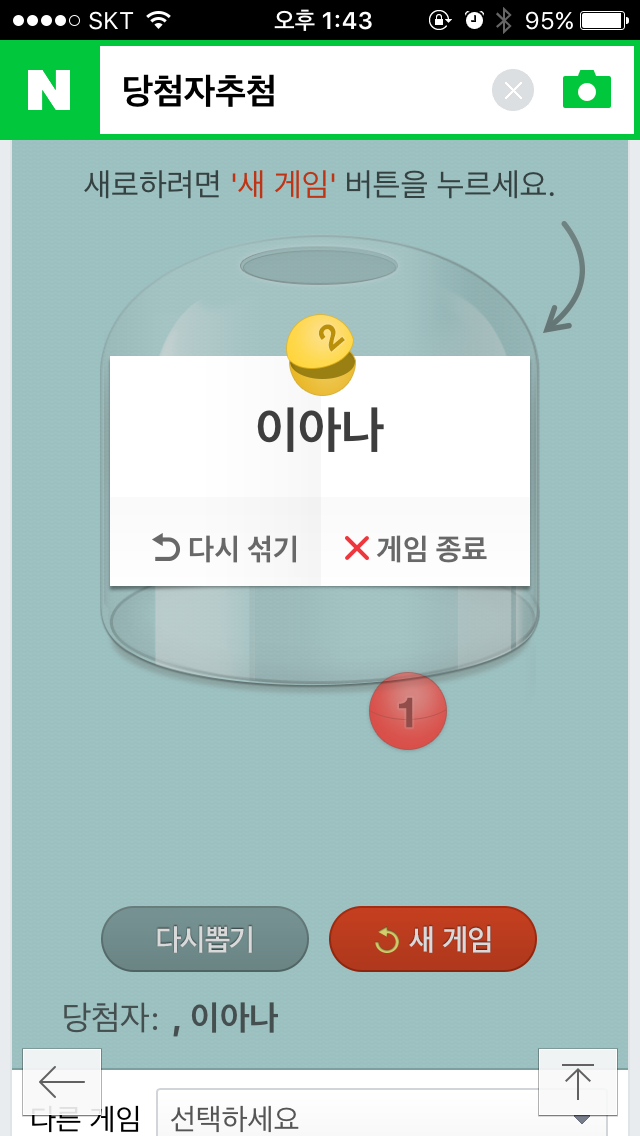Start a new game with 새 게임
Screen dimensions: 640x1136
433,939
